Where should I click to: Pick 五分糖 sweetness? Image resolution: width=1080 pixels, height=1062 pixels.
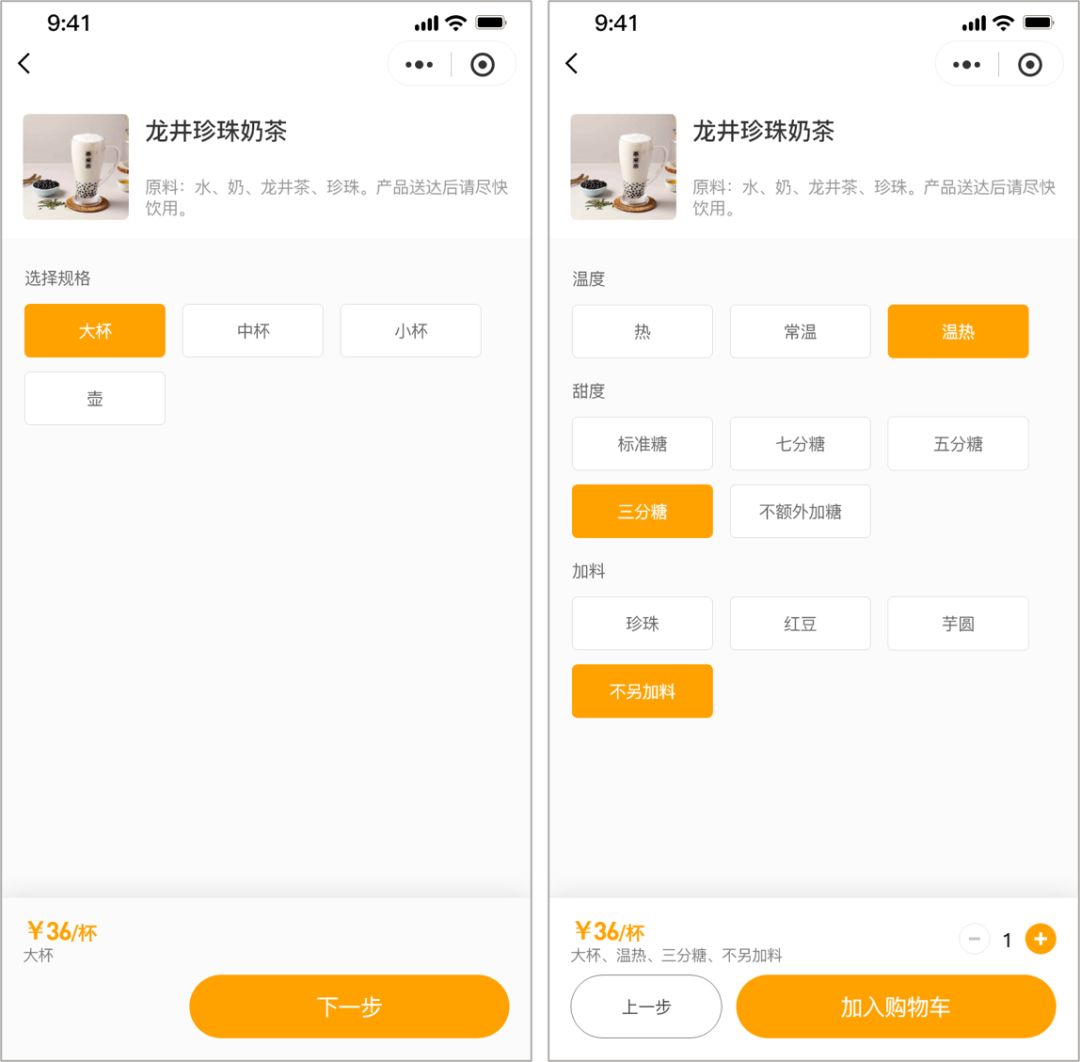(958, 444)
